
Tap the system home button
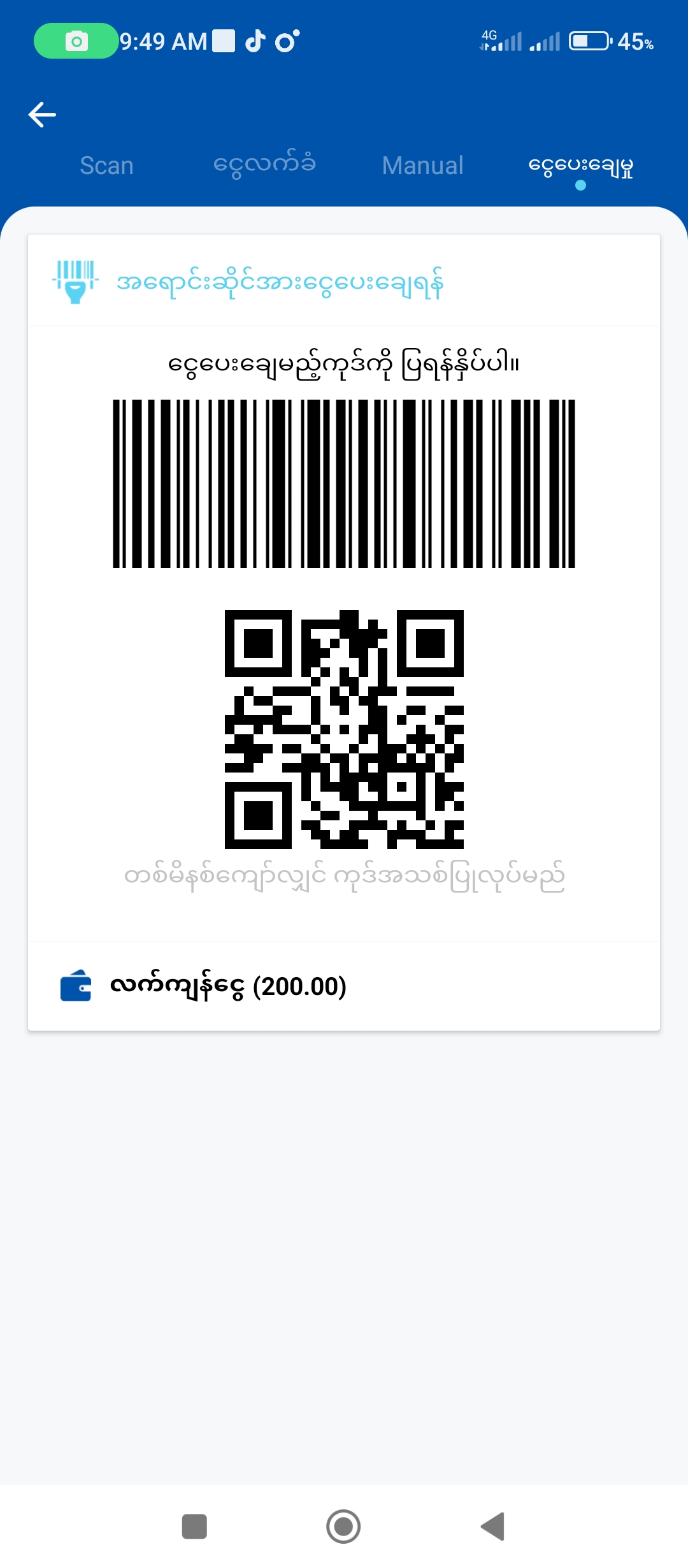[x=343, y=1527]
